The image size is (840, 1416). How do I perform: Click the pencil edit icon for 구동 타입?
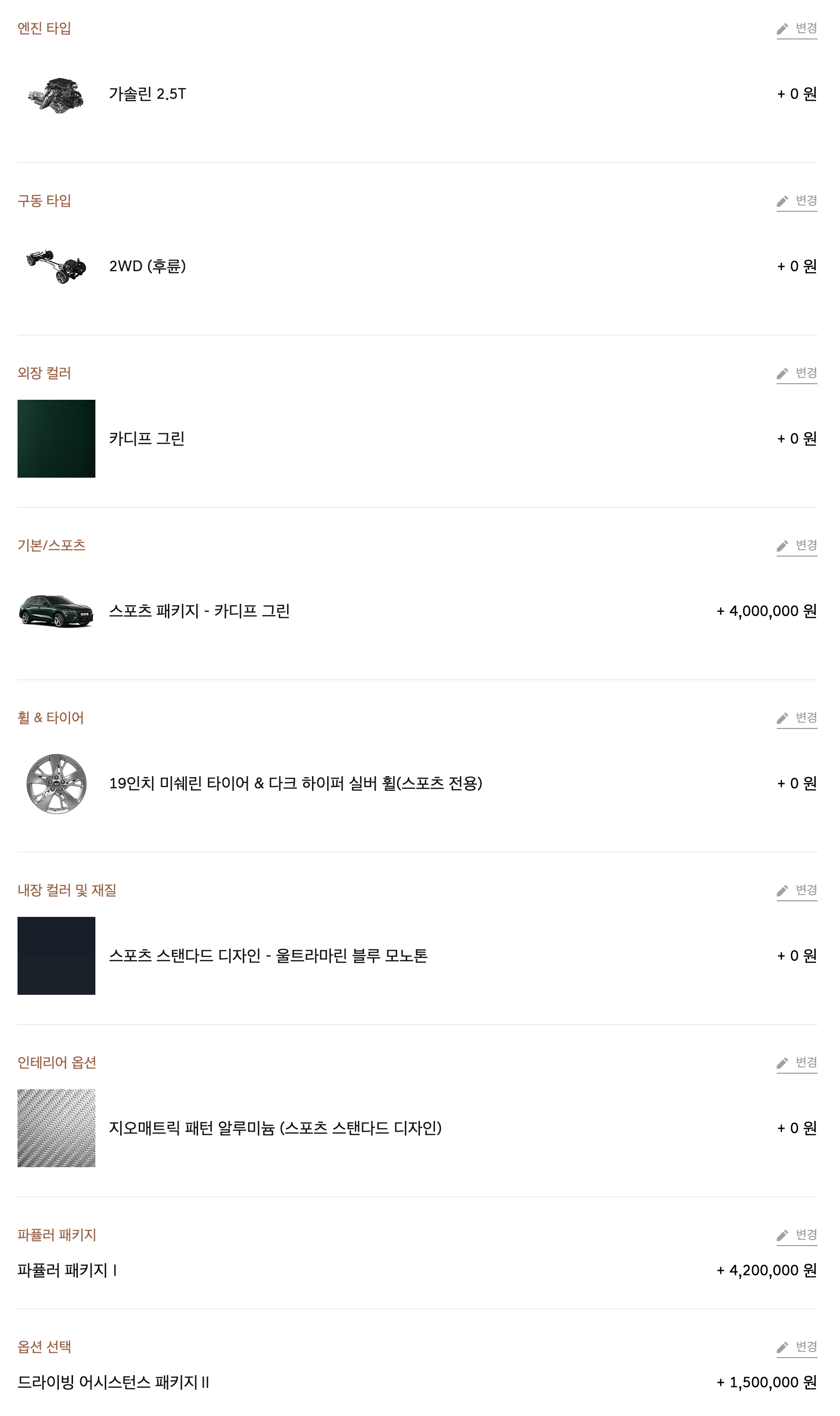tap(783, 201)
